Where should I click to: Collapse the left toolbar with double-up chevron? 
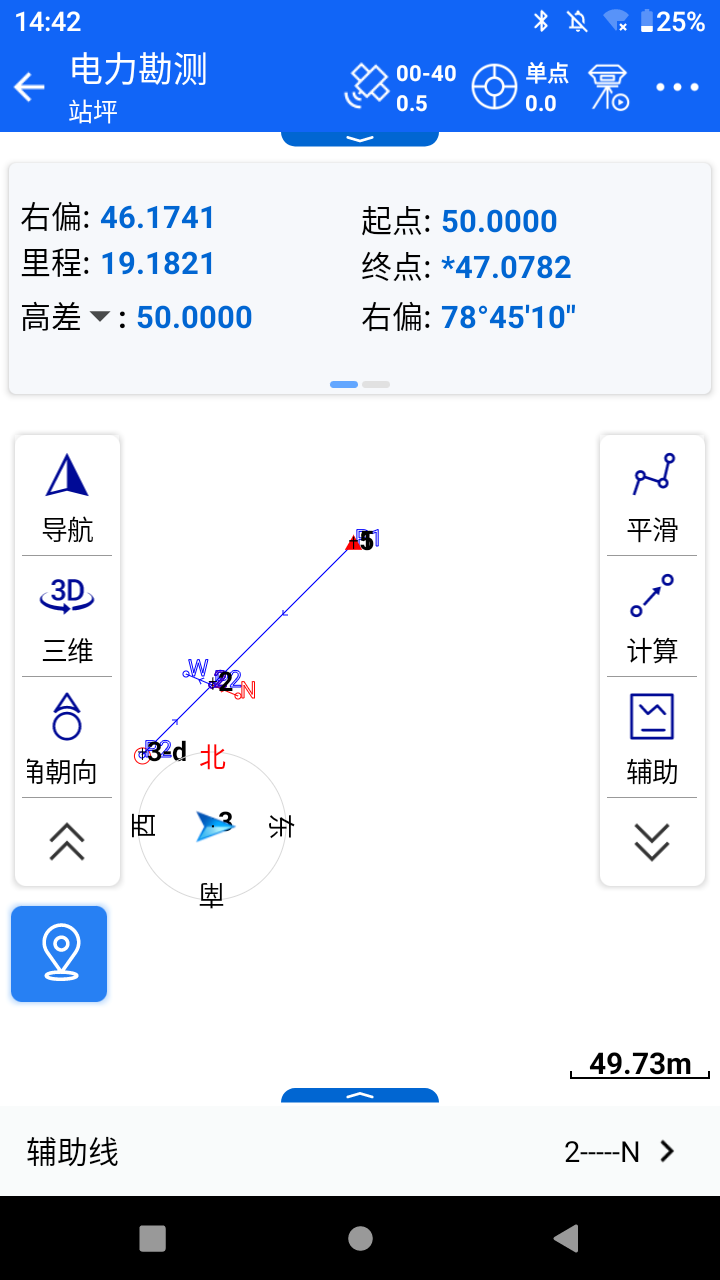click(67, 842)
